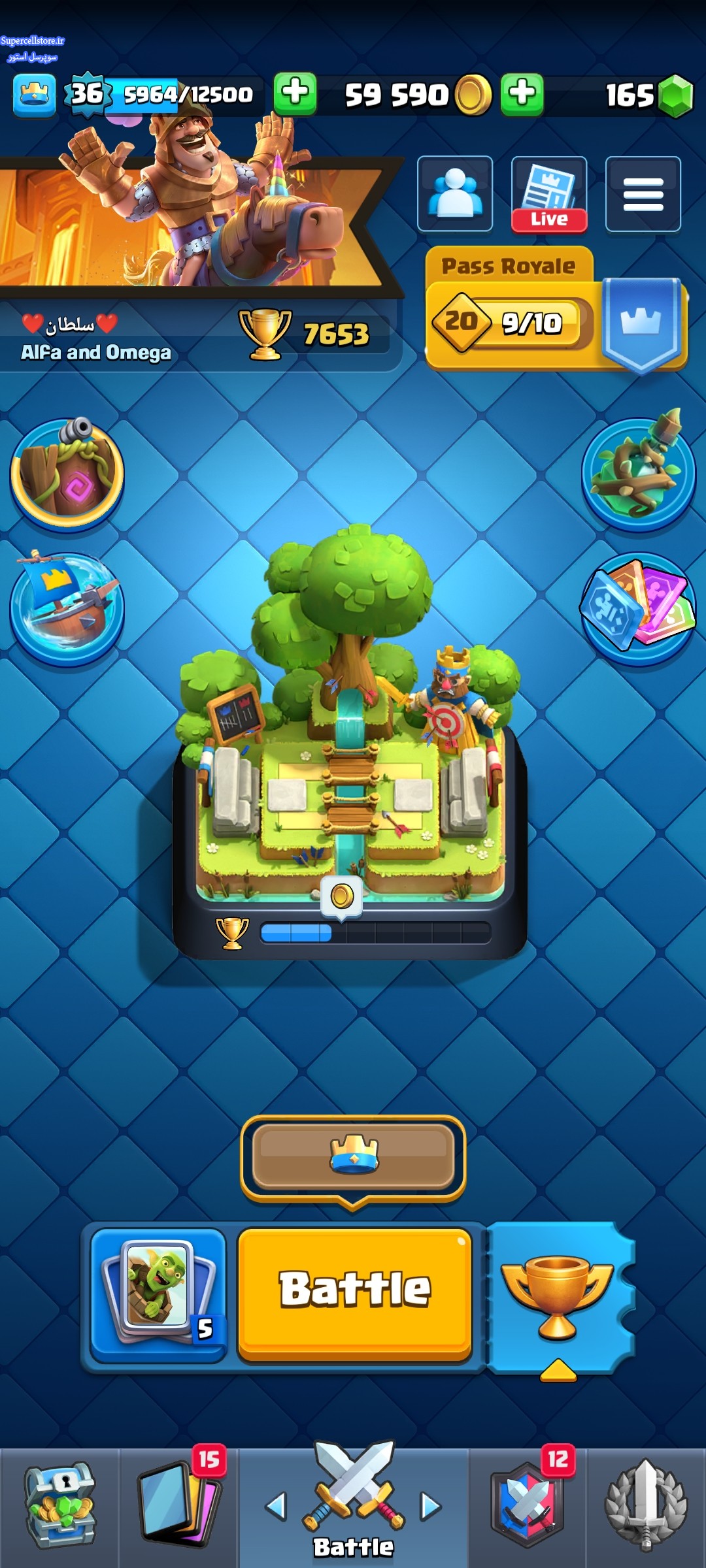Open the Live news feed
This screenshot has height=1568, width=706.
click(x=549, y=194)
